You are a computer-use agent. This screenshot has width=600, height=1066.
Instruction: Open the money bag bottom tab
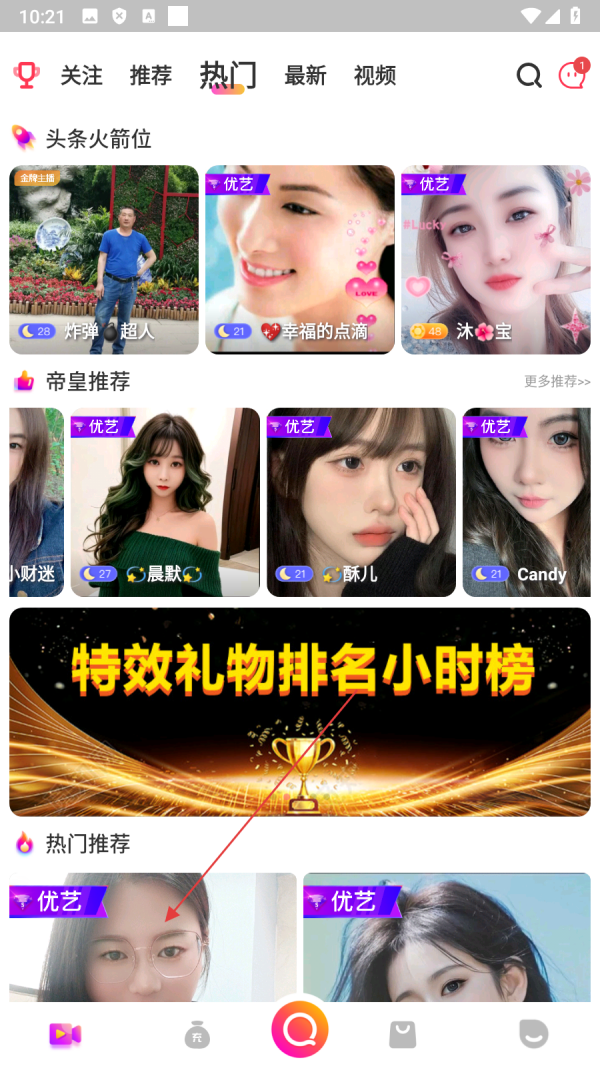[x=197, y=1035]
